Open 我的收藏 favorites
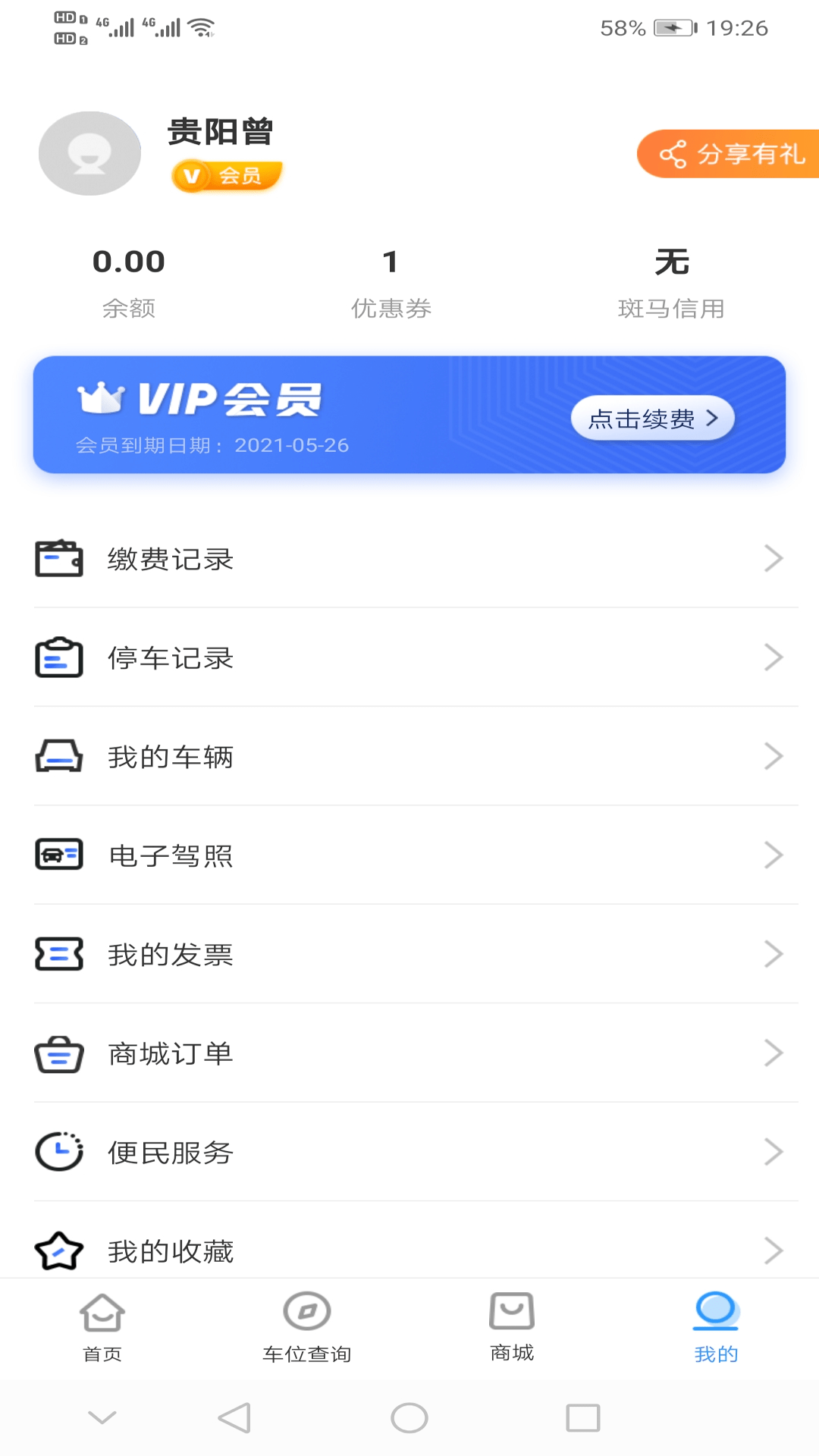 pyautogui.click(x=409, y=1250)
